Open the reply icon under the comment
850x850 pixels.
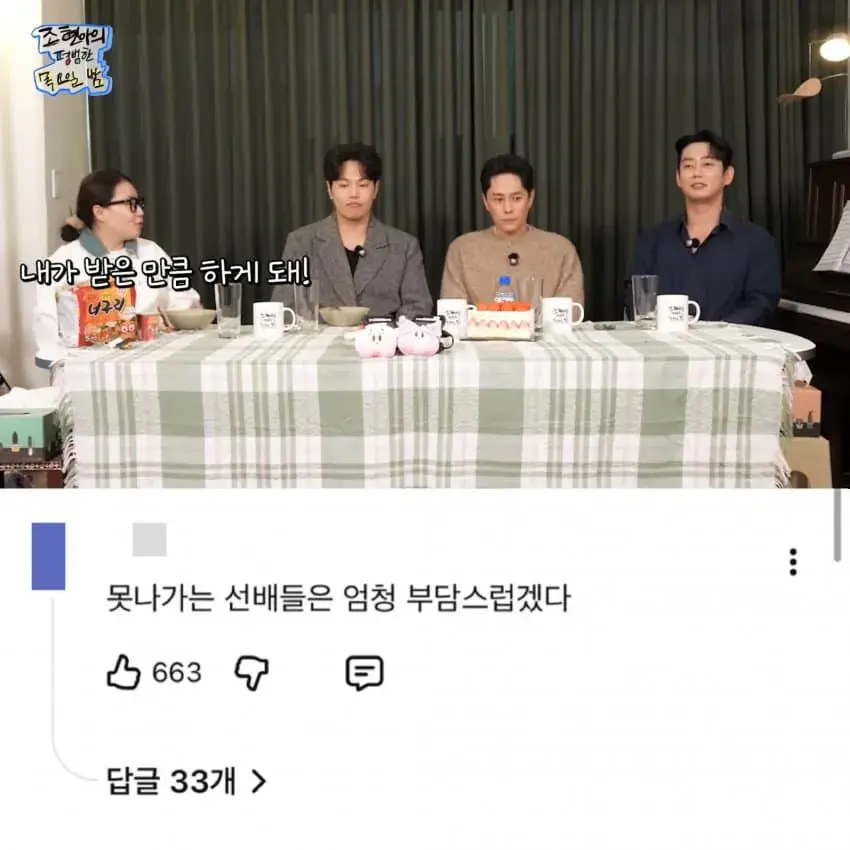[364, 673]
